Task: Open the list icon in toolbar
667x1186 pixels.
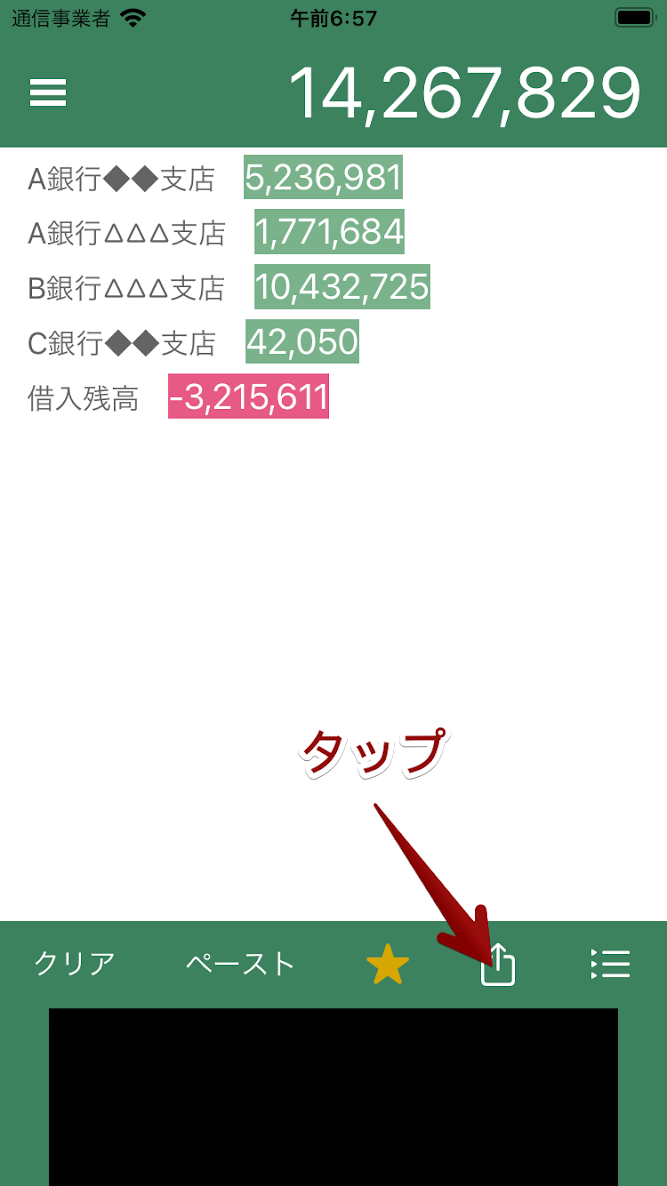Action: [x=610, y=964]
